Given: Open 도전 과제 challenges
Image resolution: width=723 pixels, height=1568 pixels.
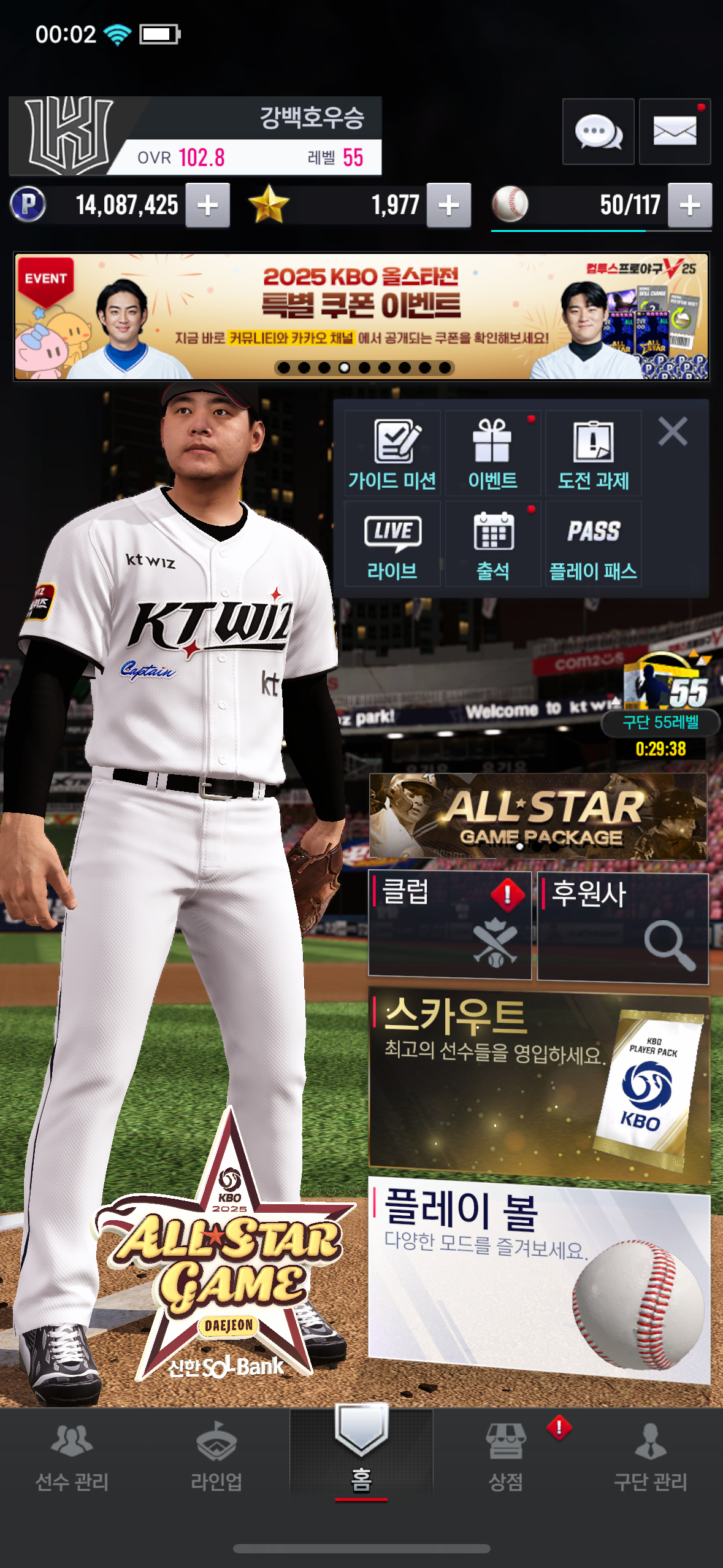Looking at the screenshot, I should pyautogui.click(x=593, y=453).
